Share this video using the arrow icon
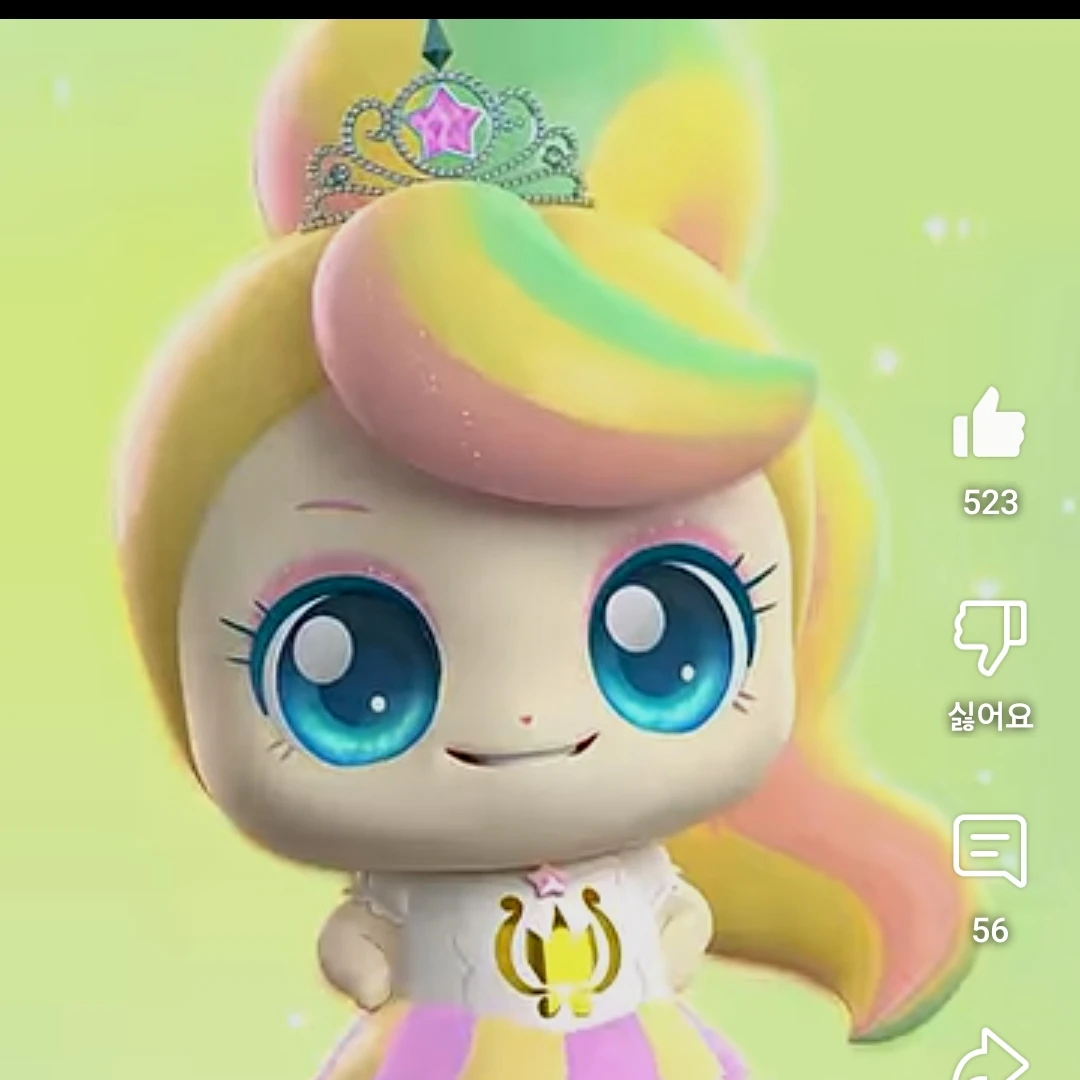The image size is (1080, 1080). coord(989,1058)
